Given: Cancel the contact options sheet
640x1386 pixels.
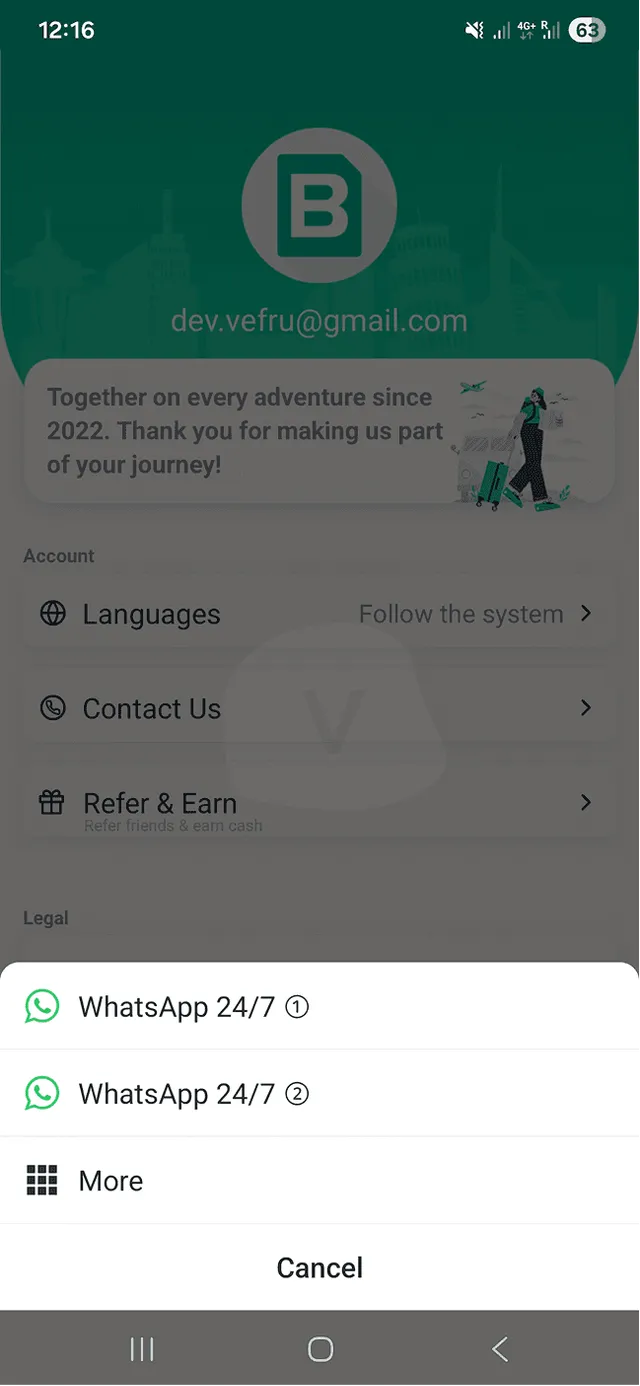Looking at the screenshot, I should pos(320,1268).
